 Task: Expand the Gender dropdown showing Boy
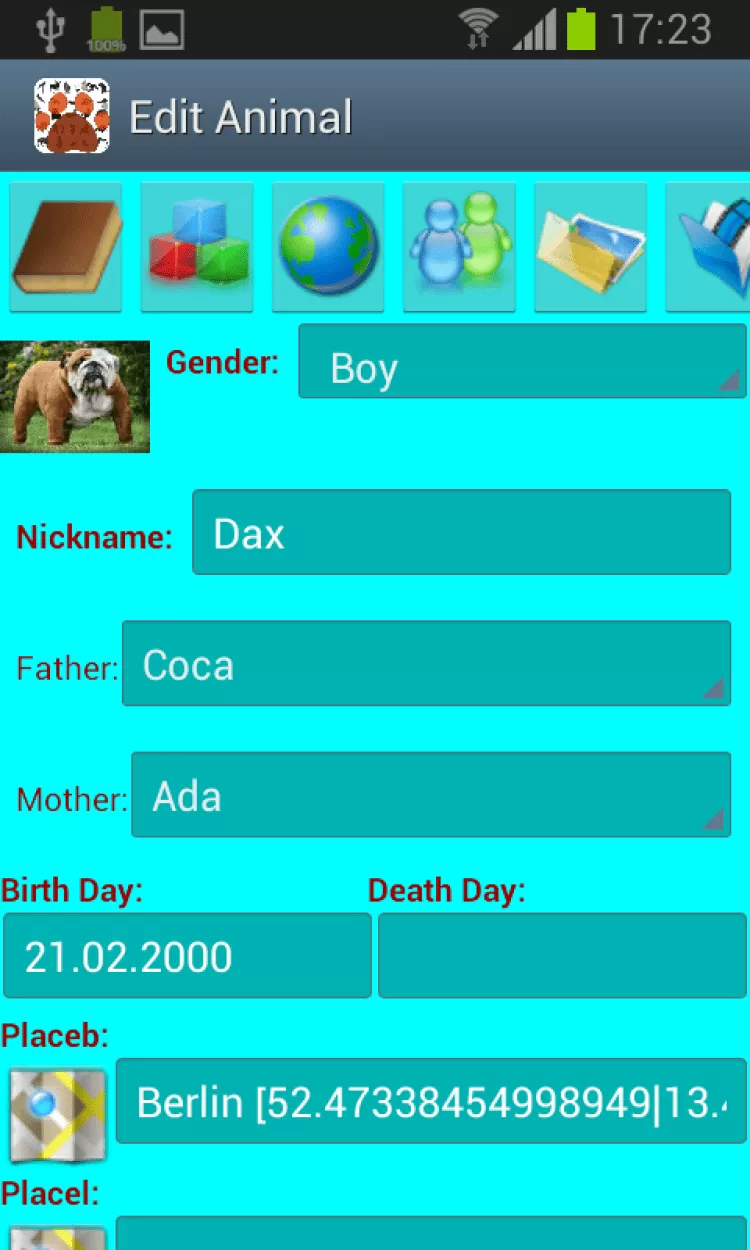[522, 361]
